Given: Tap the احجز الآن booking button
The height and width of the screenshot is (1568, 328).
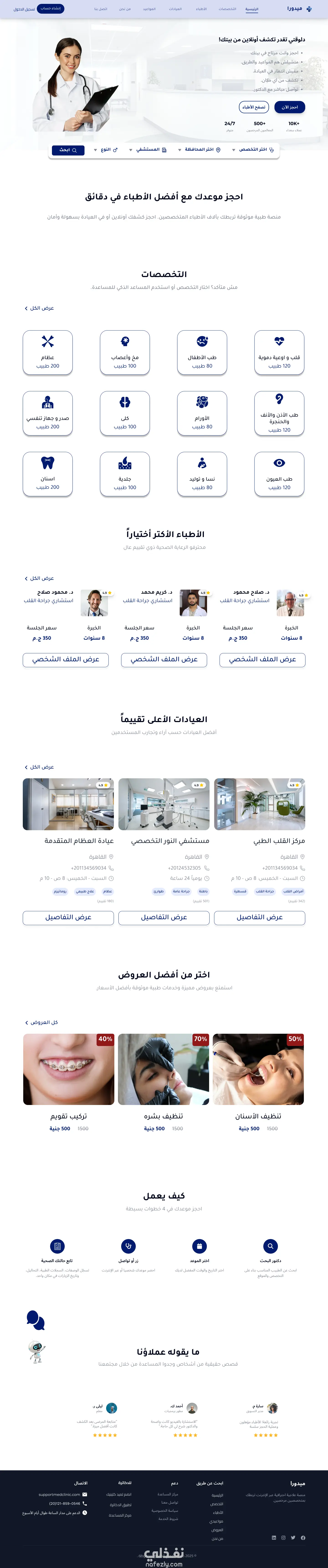Looking at the screenshot, I should [290, 107].
